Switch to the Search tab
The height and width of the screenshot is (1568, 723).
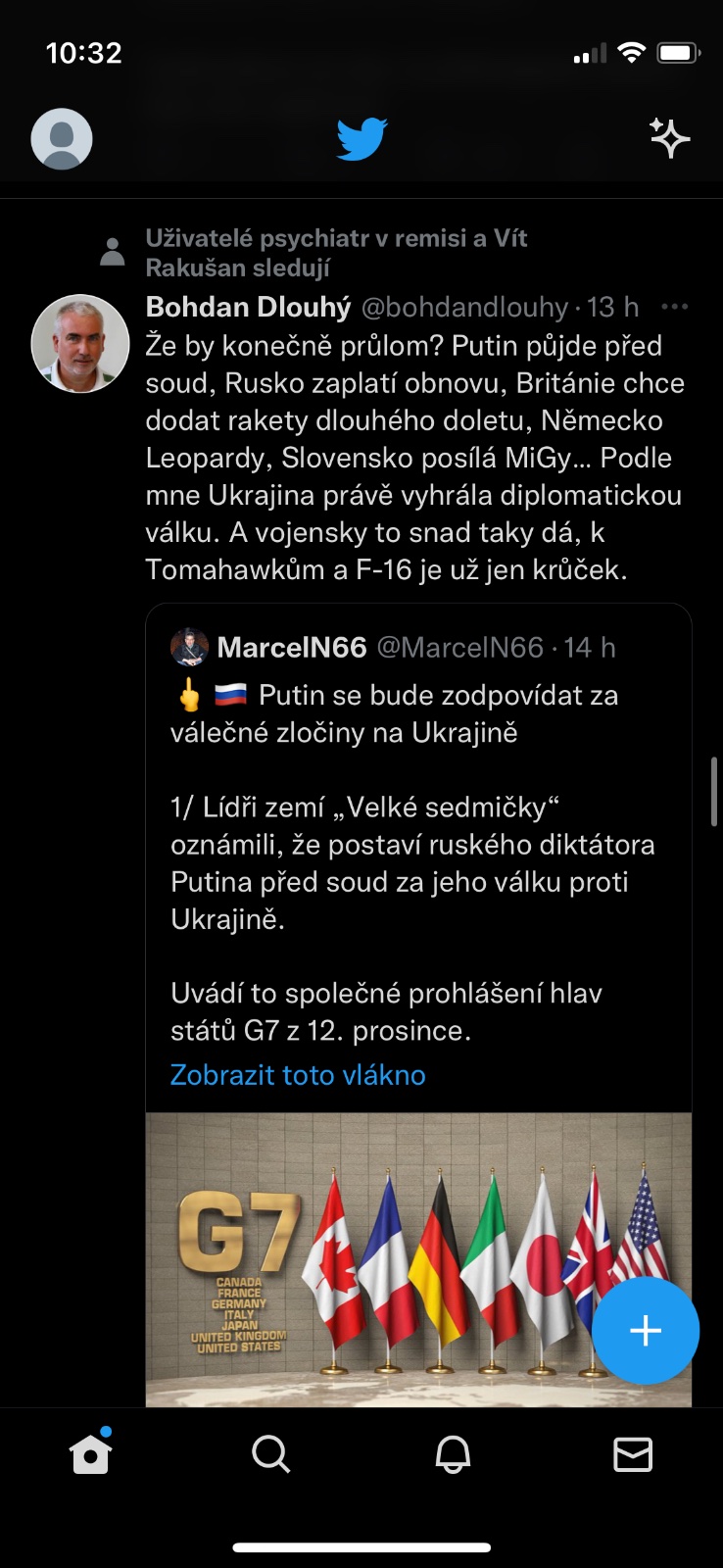(270, 1454)
